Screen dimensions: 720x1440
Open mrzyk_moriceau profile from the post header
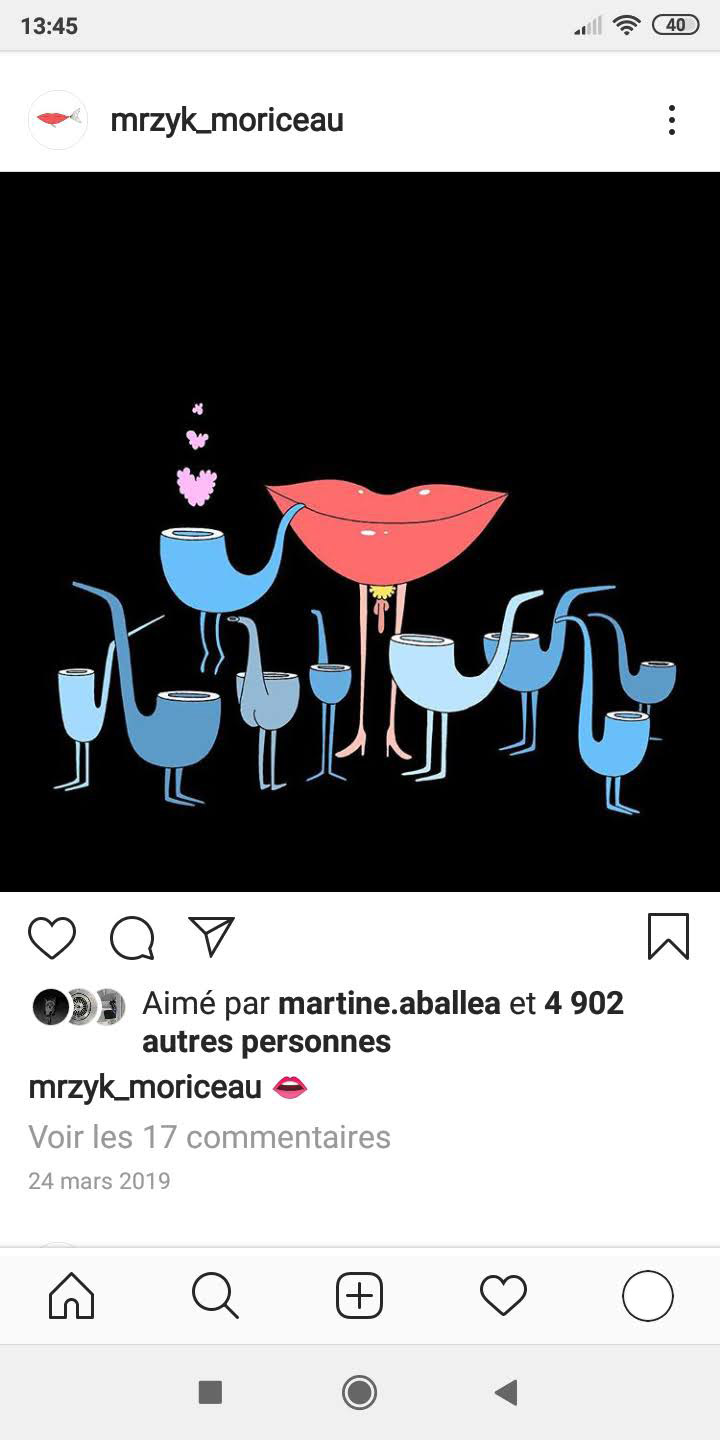226,120
